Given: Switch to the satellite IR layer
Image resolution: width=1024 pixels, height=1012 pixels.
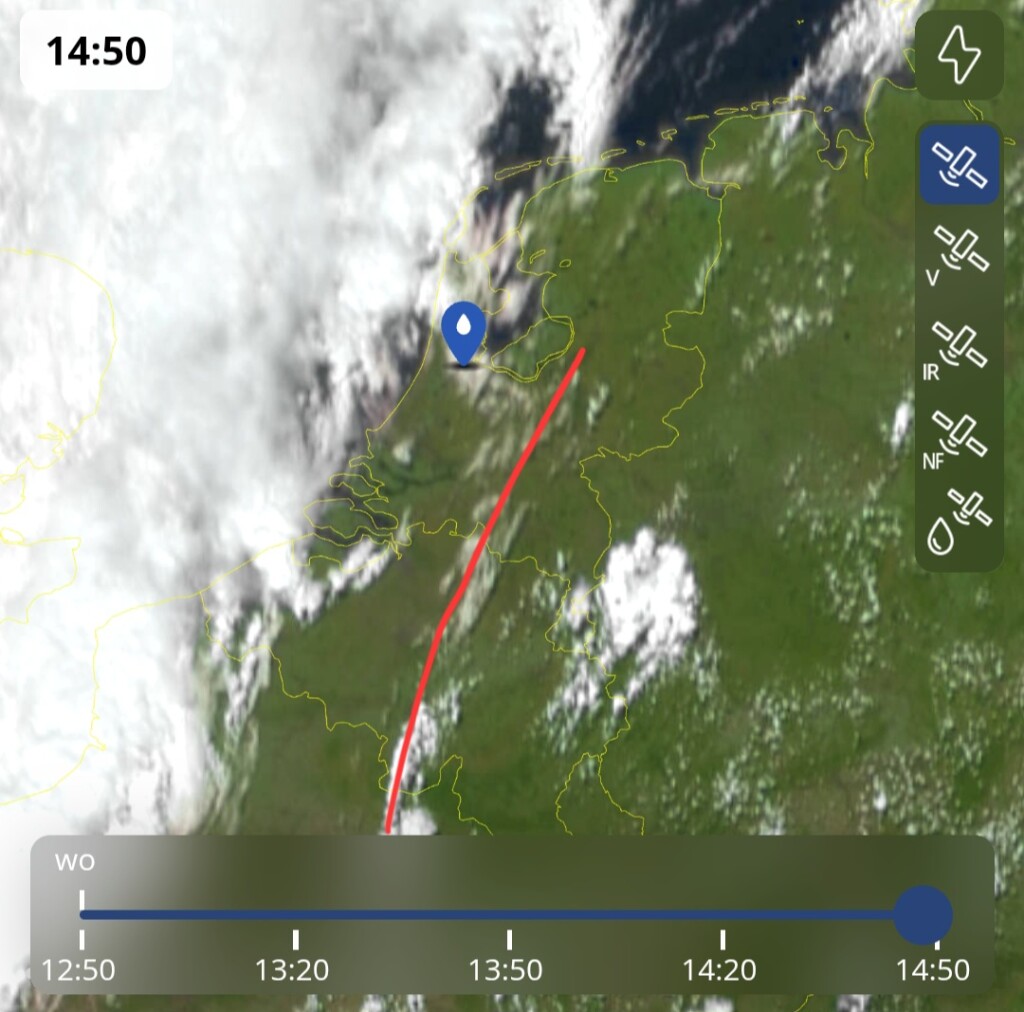Looking at the screenshot, I should (x=959, y=348).
